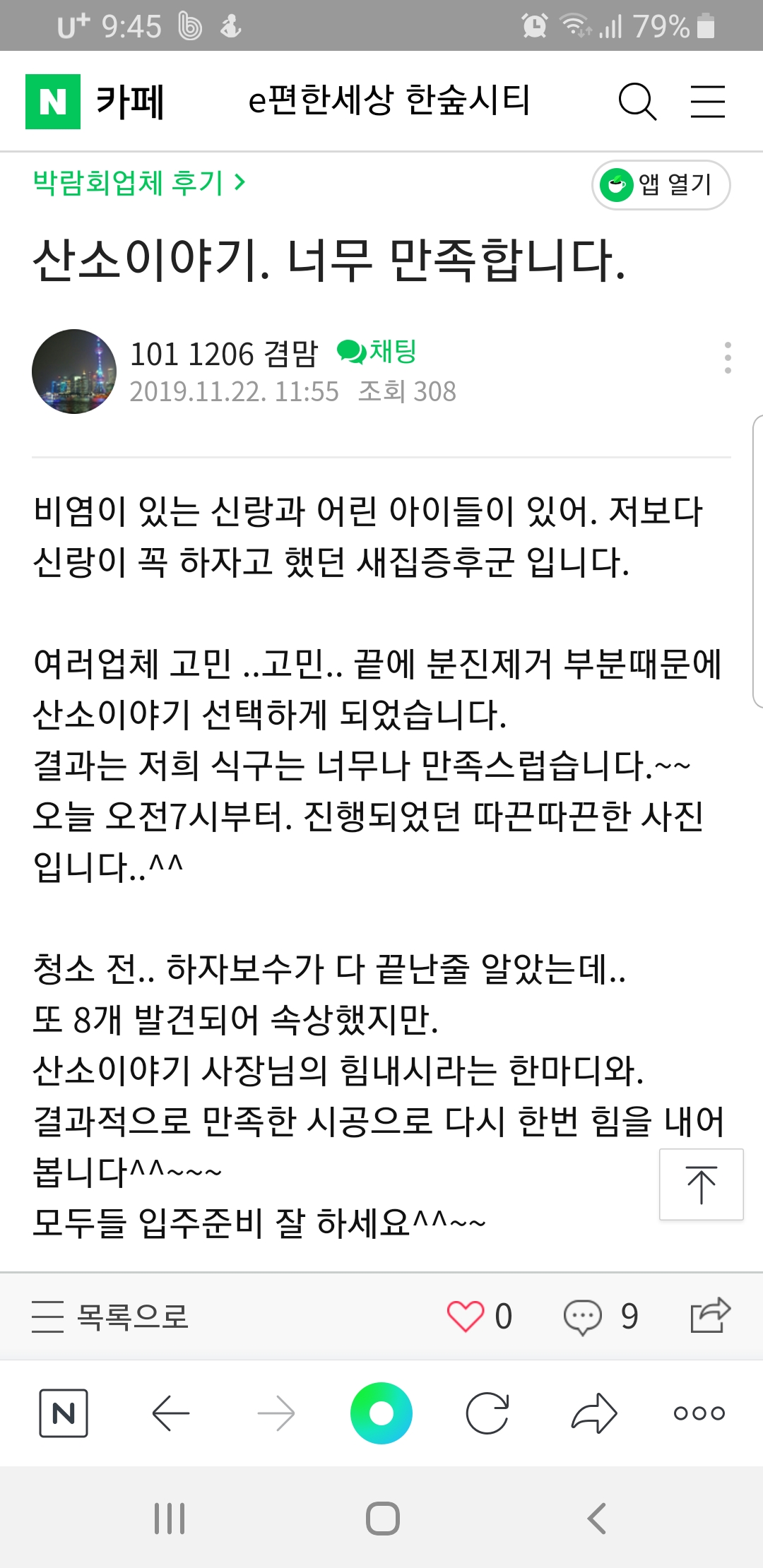763x1568 pixels.
Task: Open the author's profile picture
Action: click(x=74, y=372)
